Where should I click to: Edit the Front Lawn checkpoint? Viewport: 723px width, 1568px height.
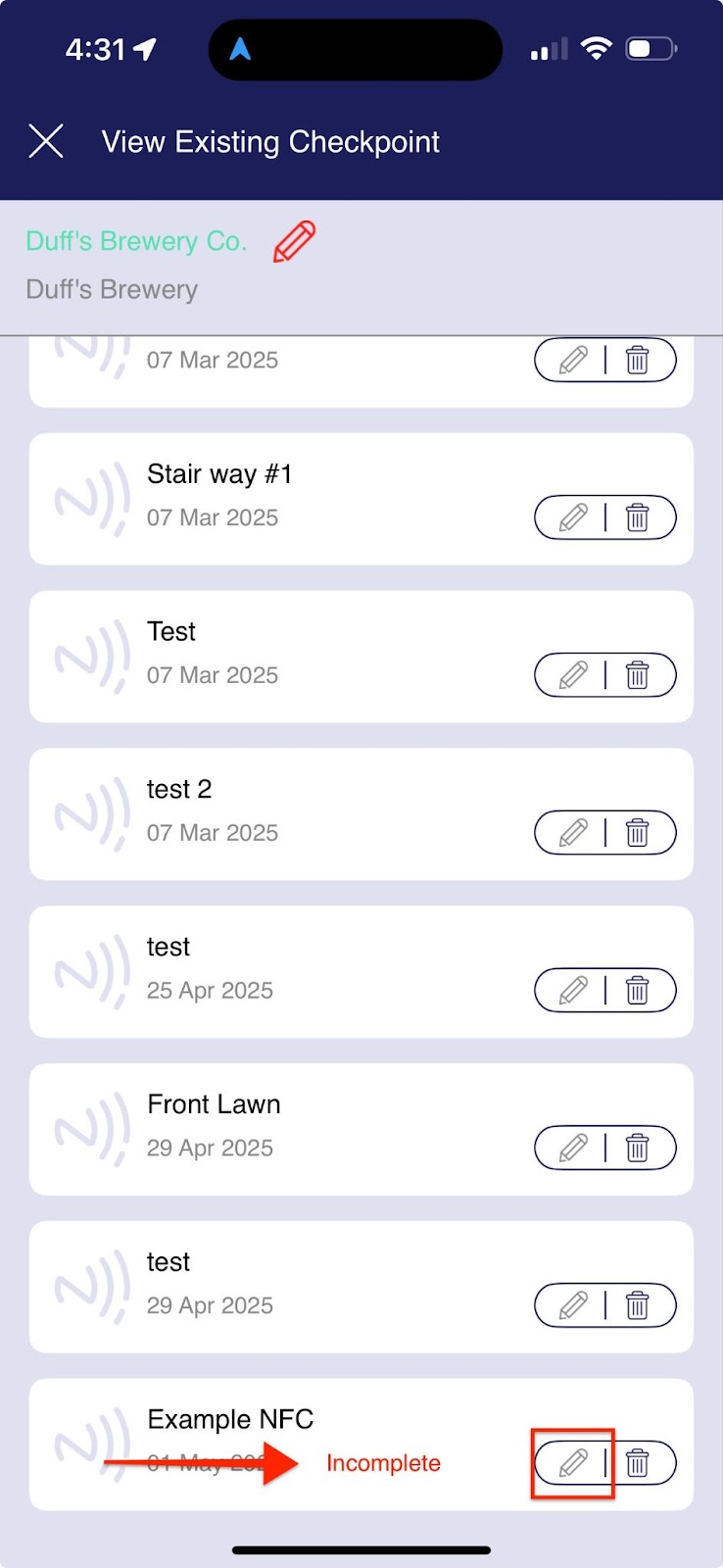coord(573,1148)
